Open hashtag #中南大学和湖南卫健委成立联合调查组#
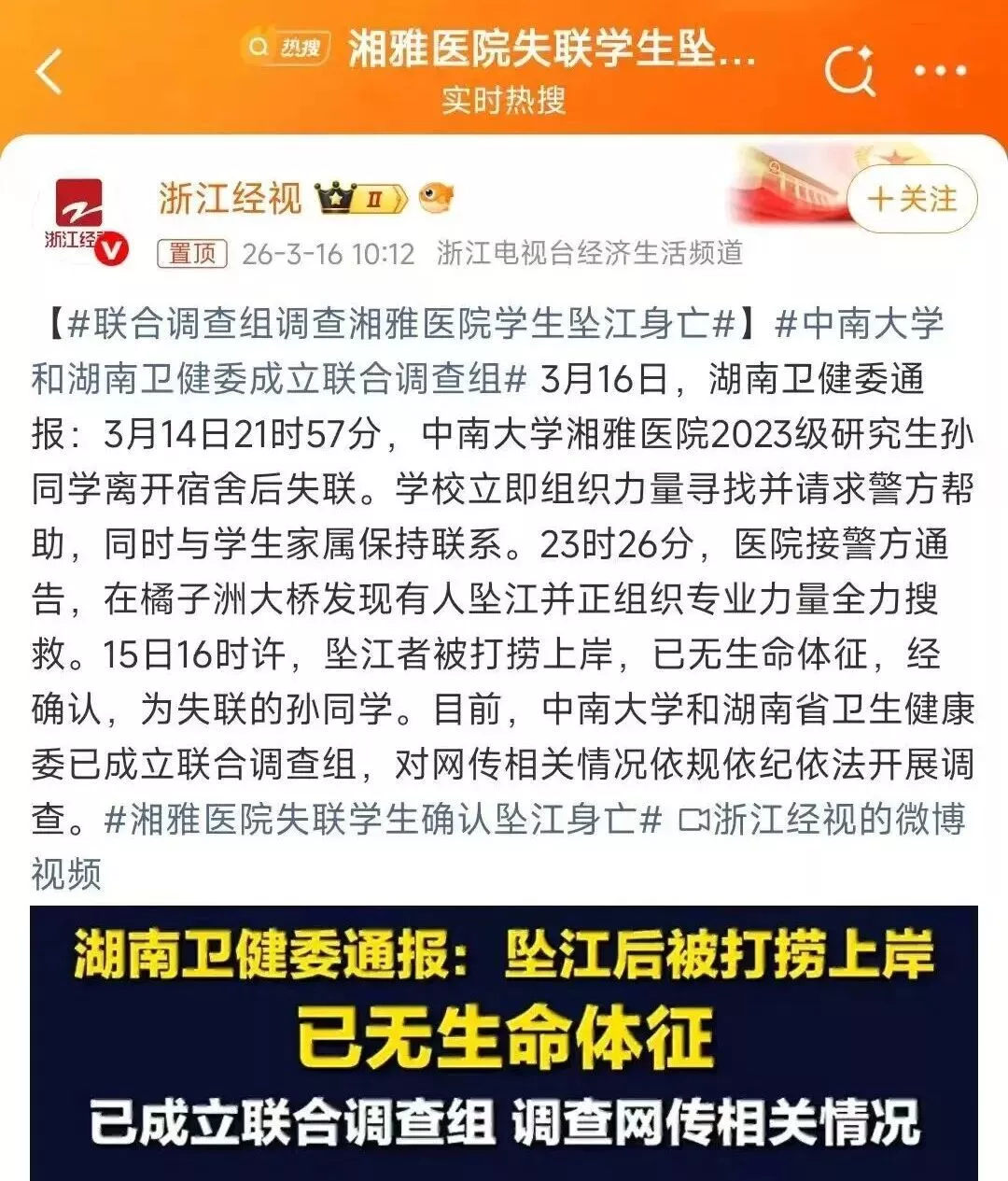1008x1181 pixels. point(280,379)
